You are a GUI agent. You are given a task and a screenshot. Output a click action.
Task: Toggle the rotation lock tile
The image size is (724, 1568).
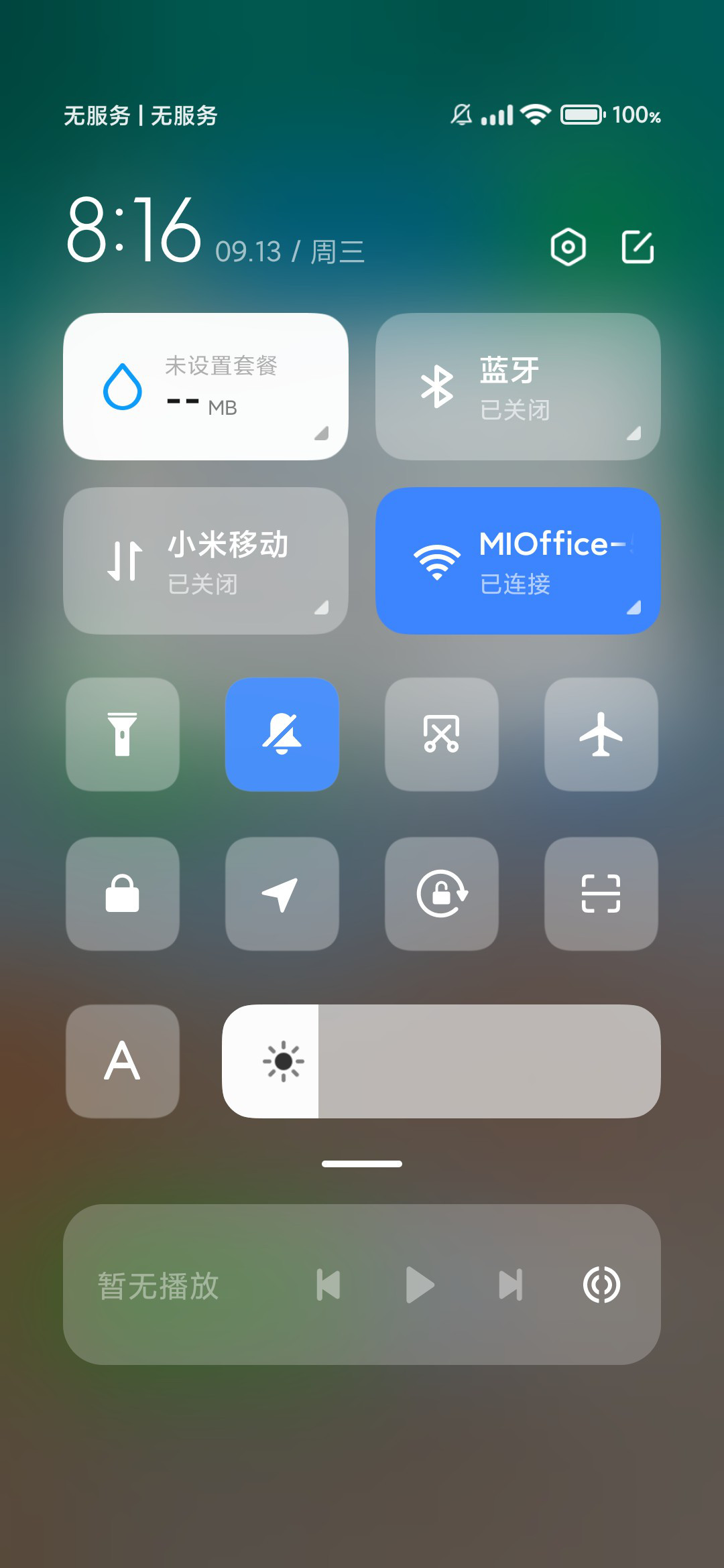point(442,894)
